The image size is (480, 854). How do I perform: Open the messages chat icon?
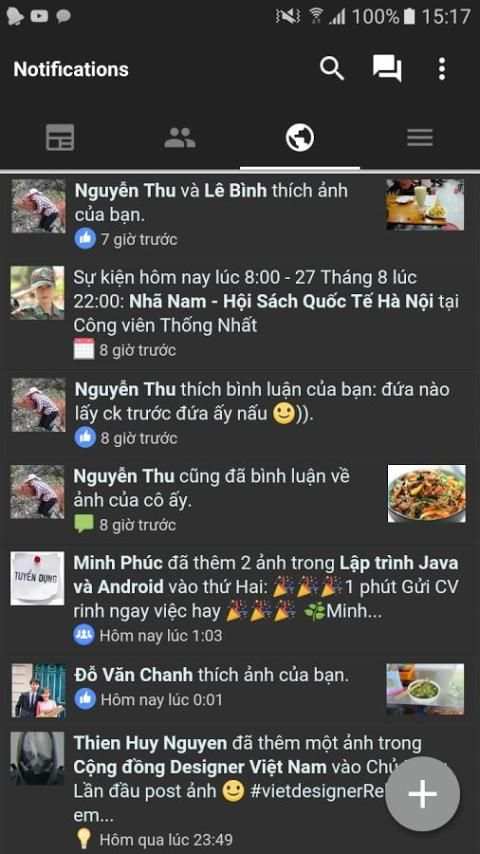[x=387, y=69]
